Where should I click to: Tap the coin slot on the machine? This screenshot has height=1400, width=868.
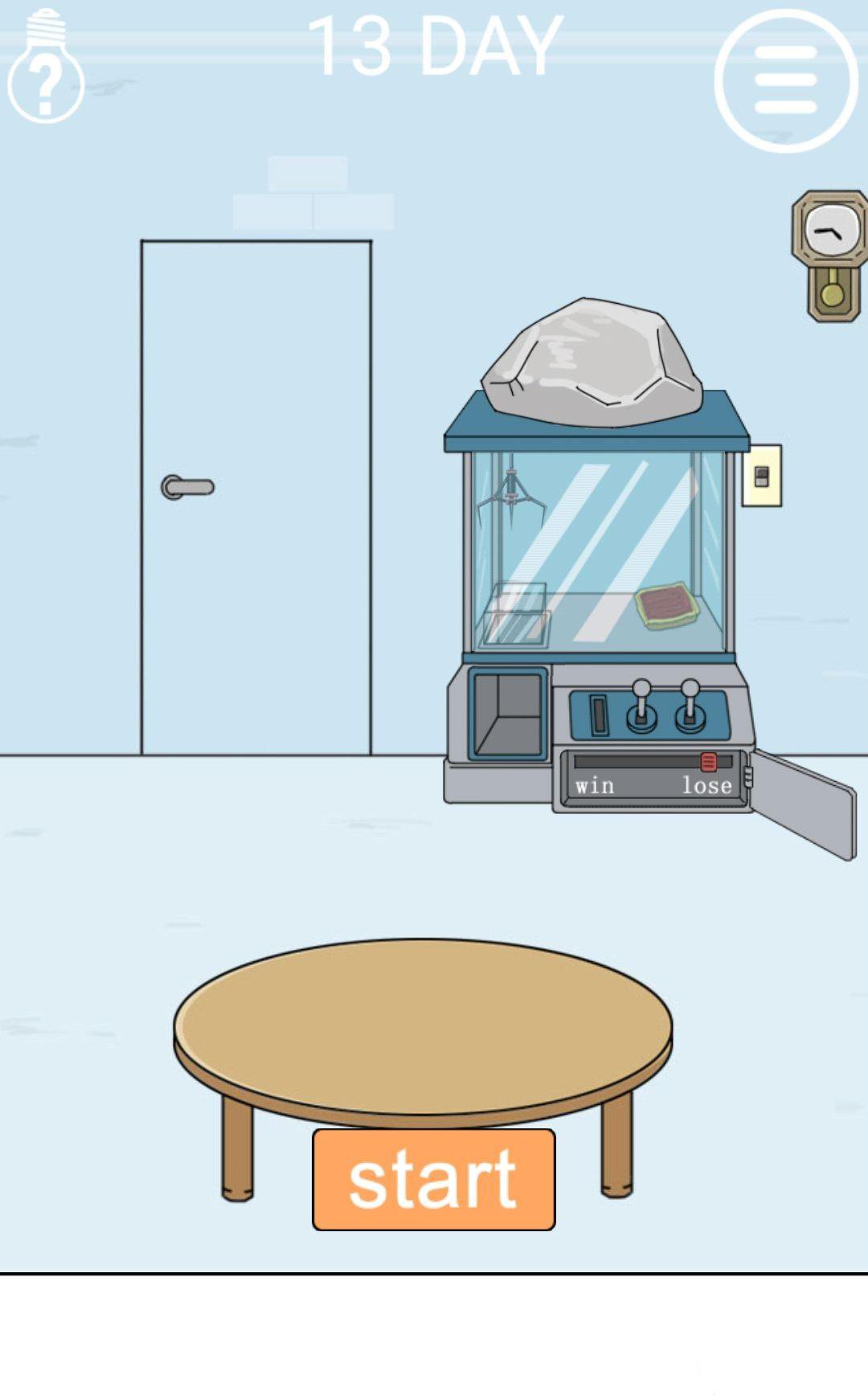(x=598, y=714)
